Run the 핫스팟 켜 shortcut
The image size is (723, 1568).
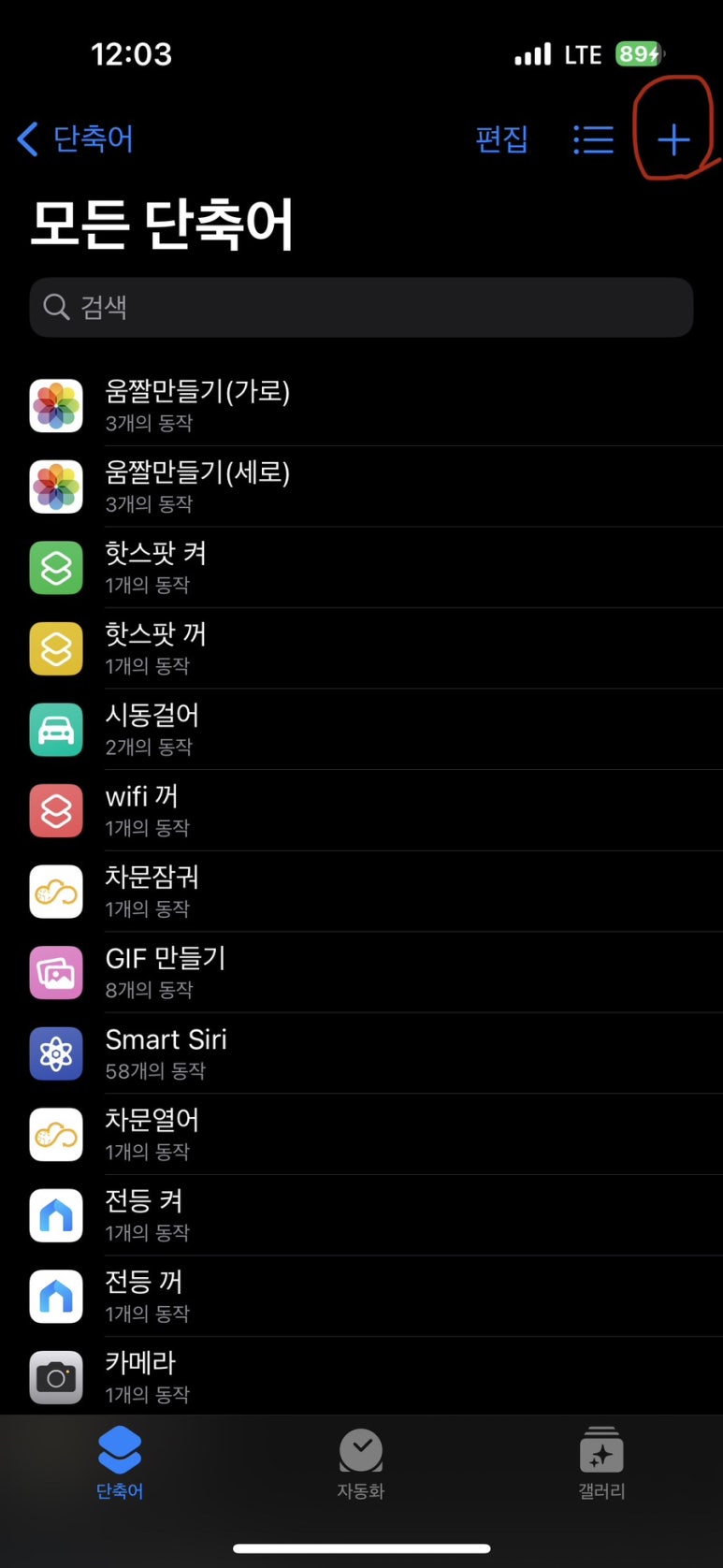click(x=155, y=567)
